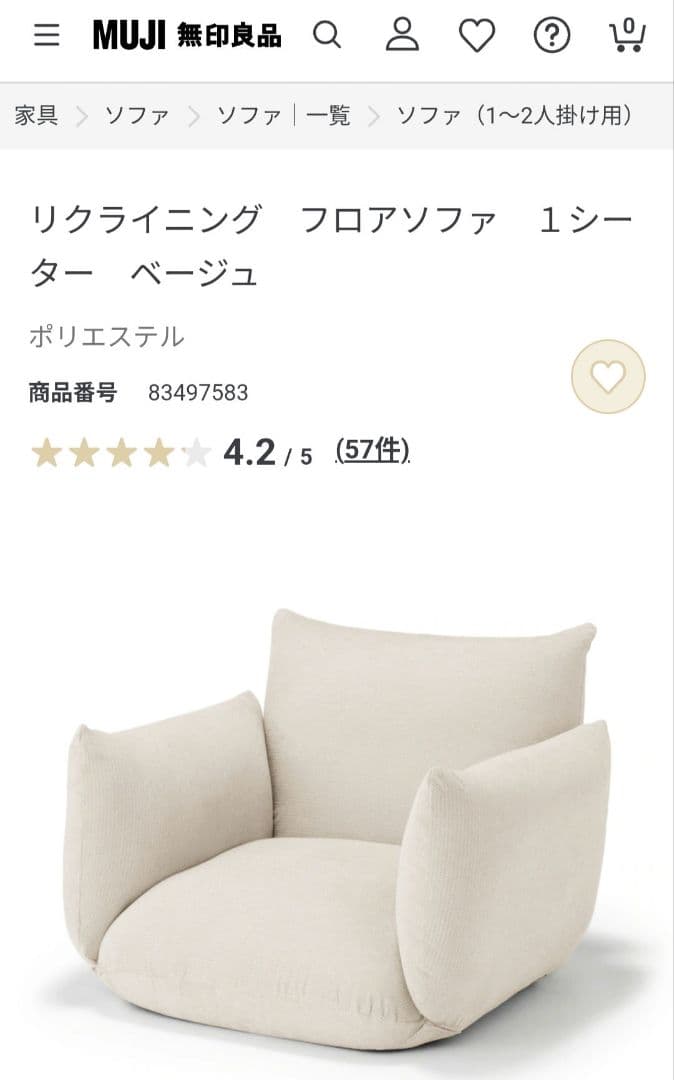Open the shopping cart
Viewport: 674px width, 1080px height.
click(x=627, y=36)
